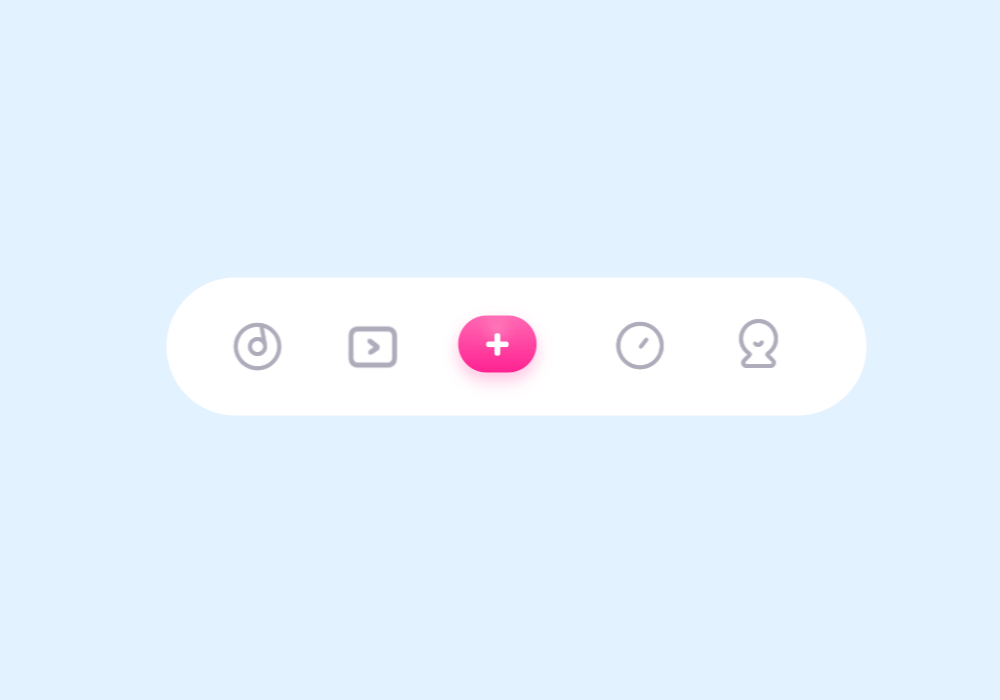This screenshot has height=700, width=1000.
Task: Go to the profile avatar tab
Action: [x=759, y=344]
